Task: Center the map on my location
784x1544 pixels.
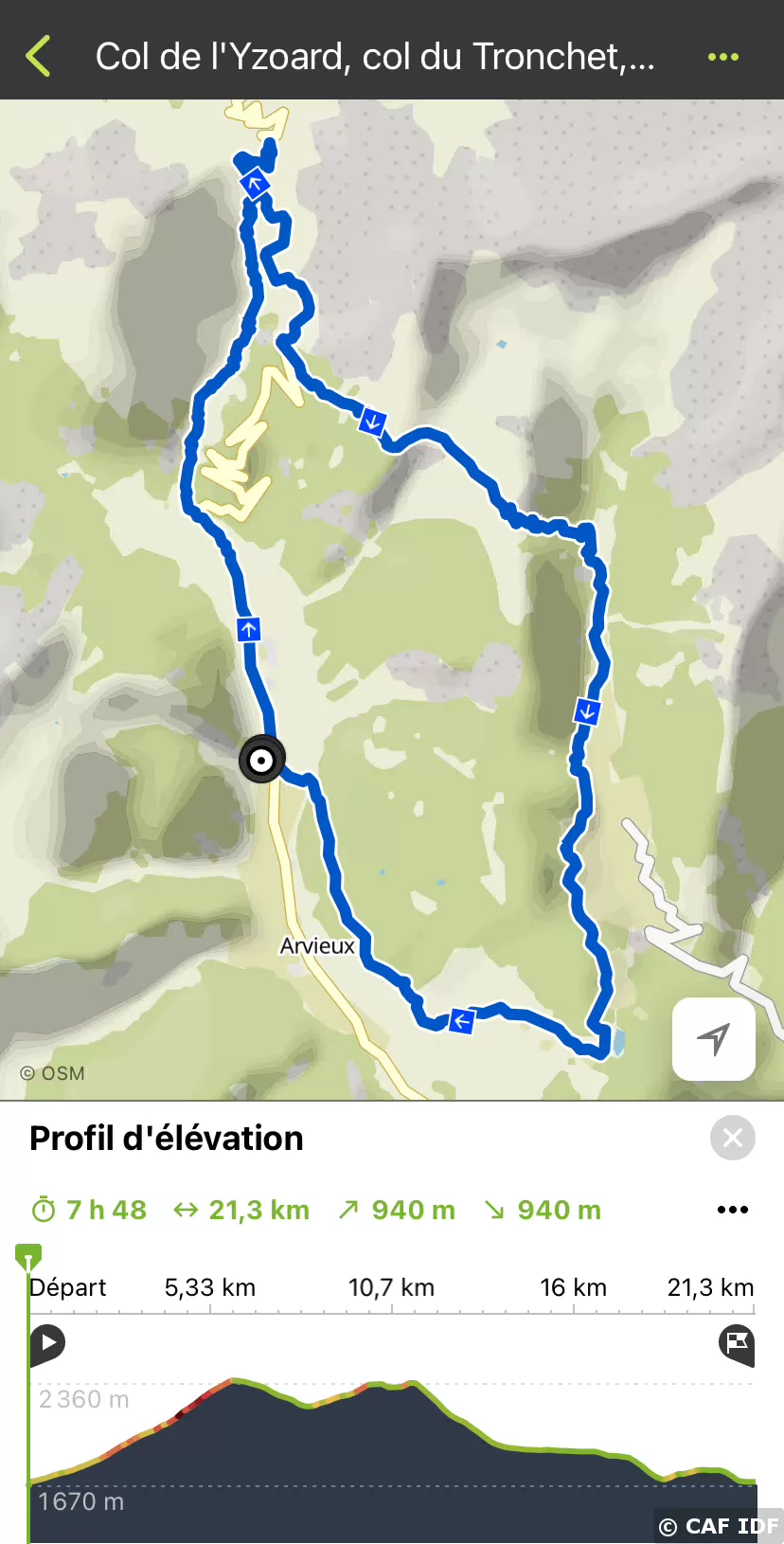Action: pyautogui.click(x=713, y=1039)
